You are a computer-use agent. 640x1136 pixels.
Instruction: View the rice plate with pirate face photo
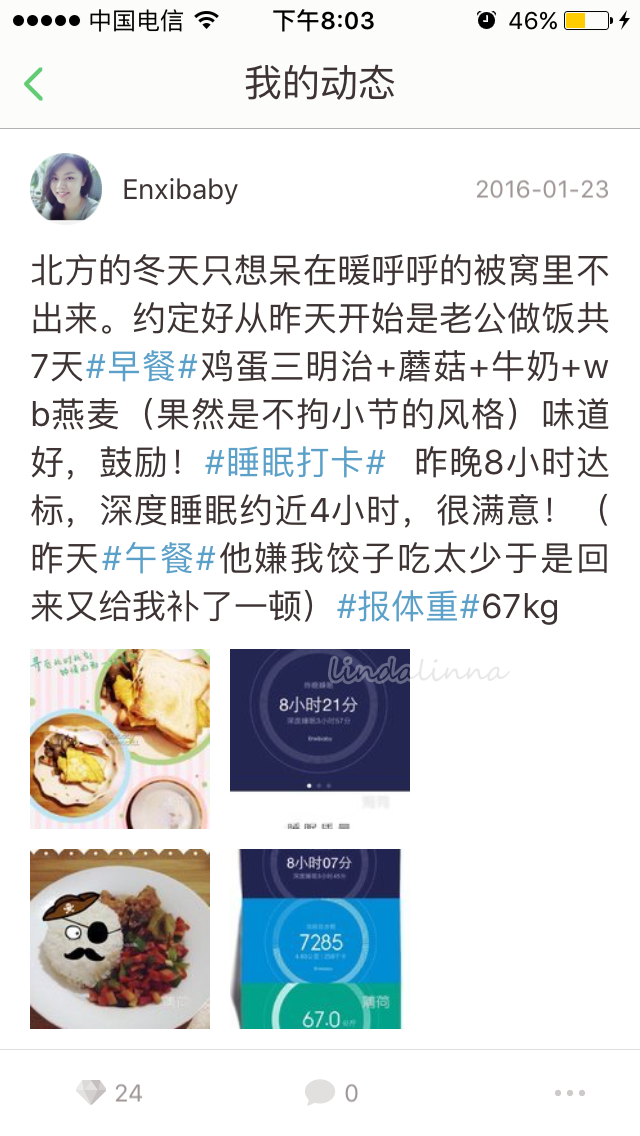(x=120, y=938)
